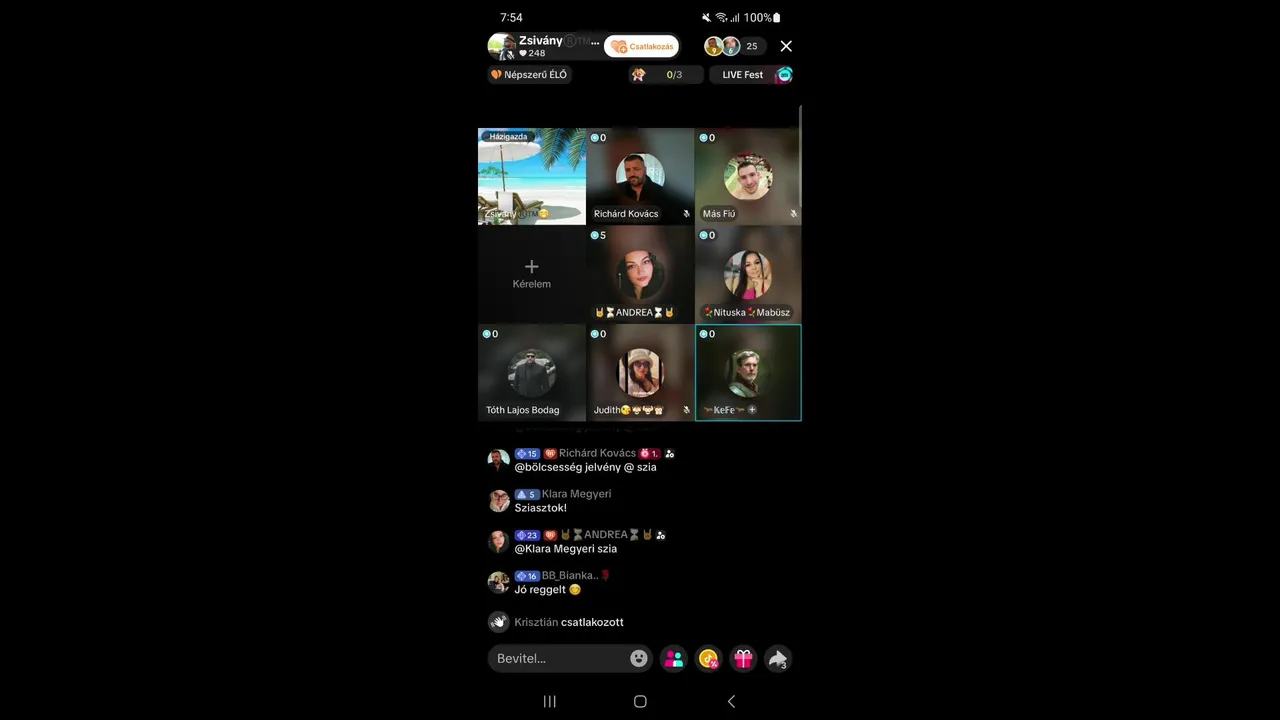Select the Más Fiú guest tile
The width and height of the screenshot is (1280, 720).
click(x=748, y=176)
